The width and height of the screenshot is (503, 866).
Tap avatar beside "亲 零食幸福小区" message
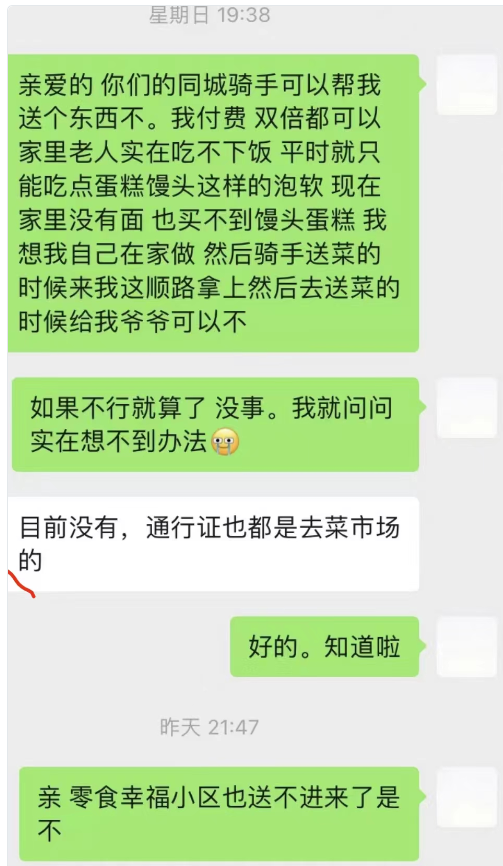point(467,797)
